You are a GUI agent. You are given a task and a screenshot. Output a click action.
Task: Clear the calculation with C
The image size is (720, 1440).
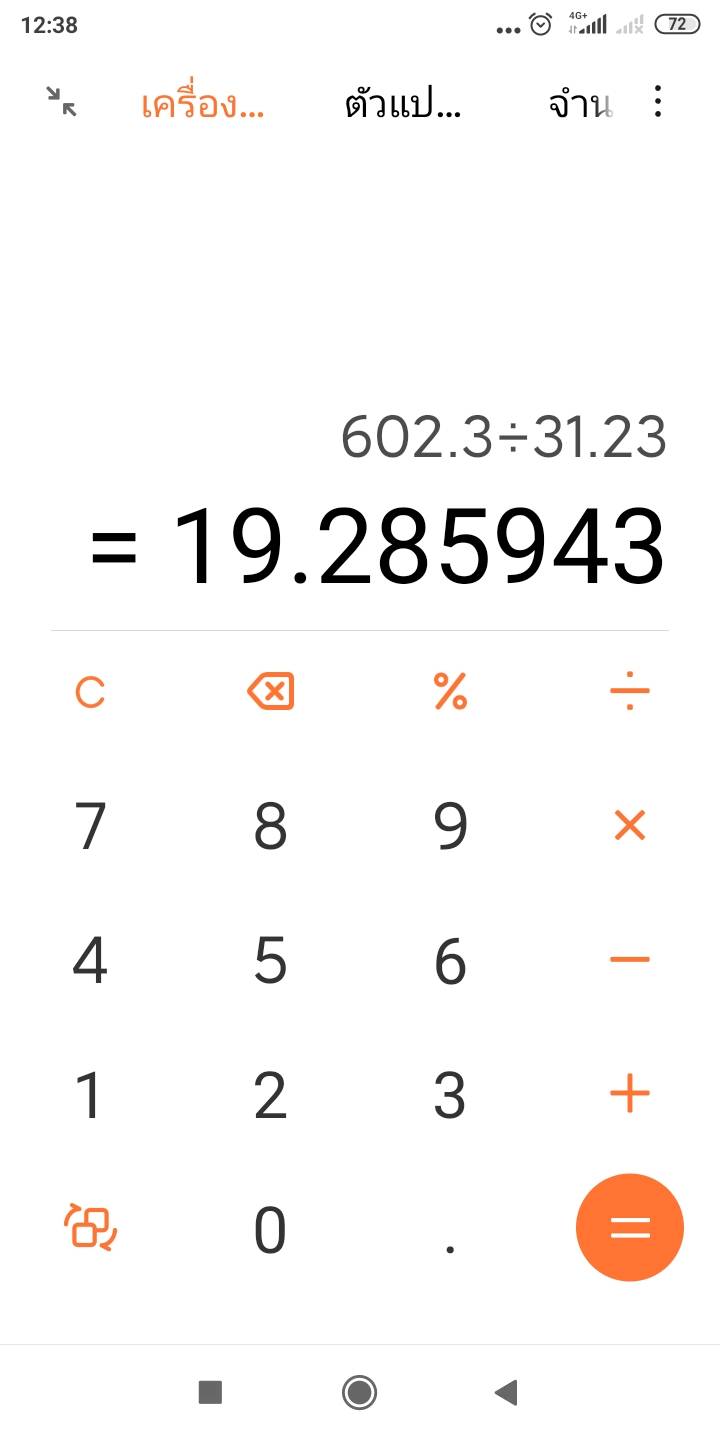(90, 691)
